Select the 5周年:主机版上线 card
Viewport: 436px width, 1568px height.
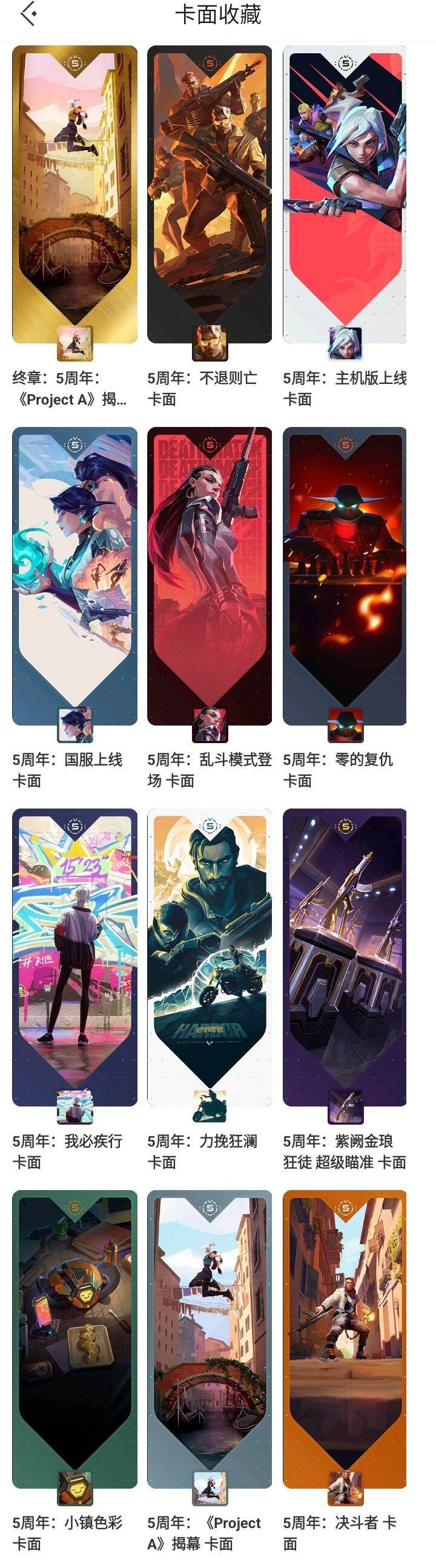point(345,195)
